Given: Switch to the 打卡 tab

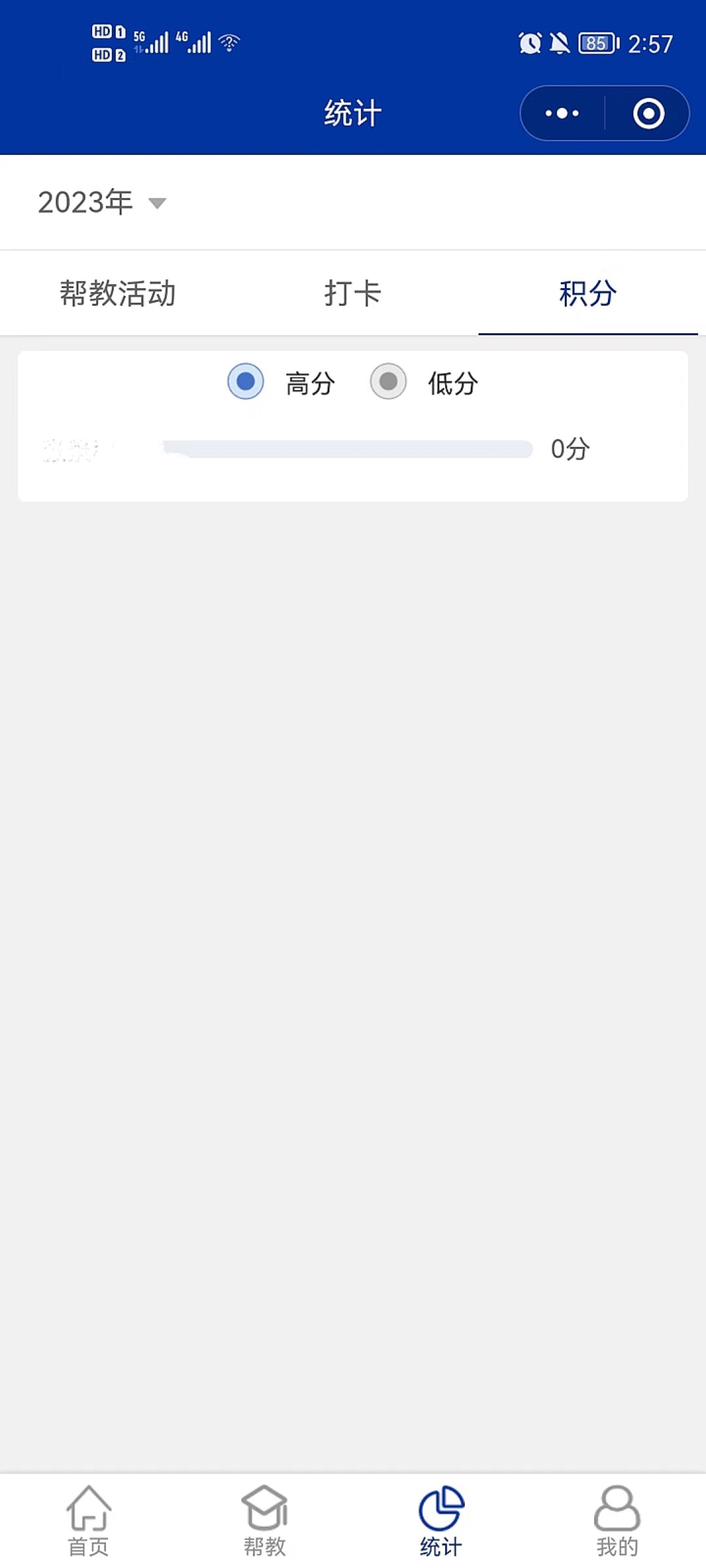Looking at the screenshot, I should (x=353, y=293).
